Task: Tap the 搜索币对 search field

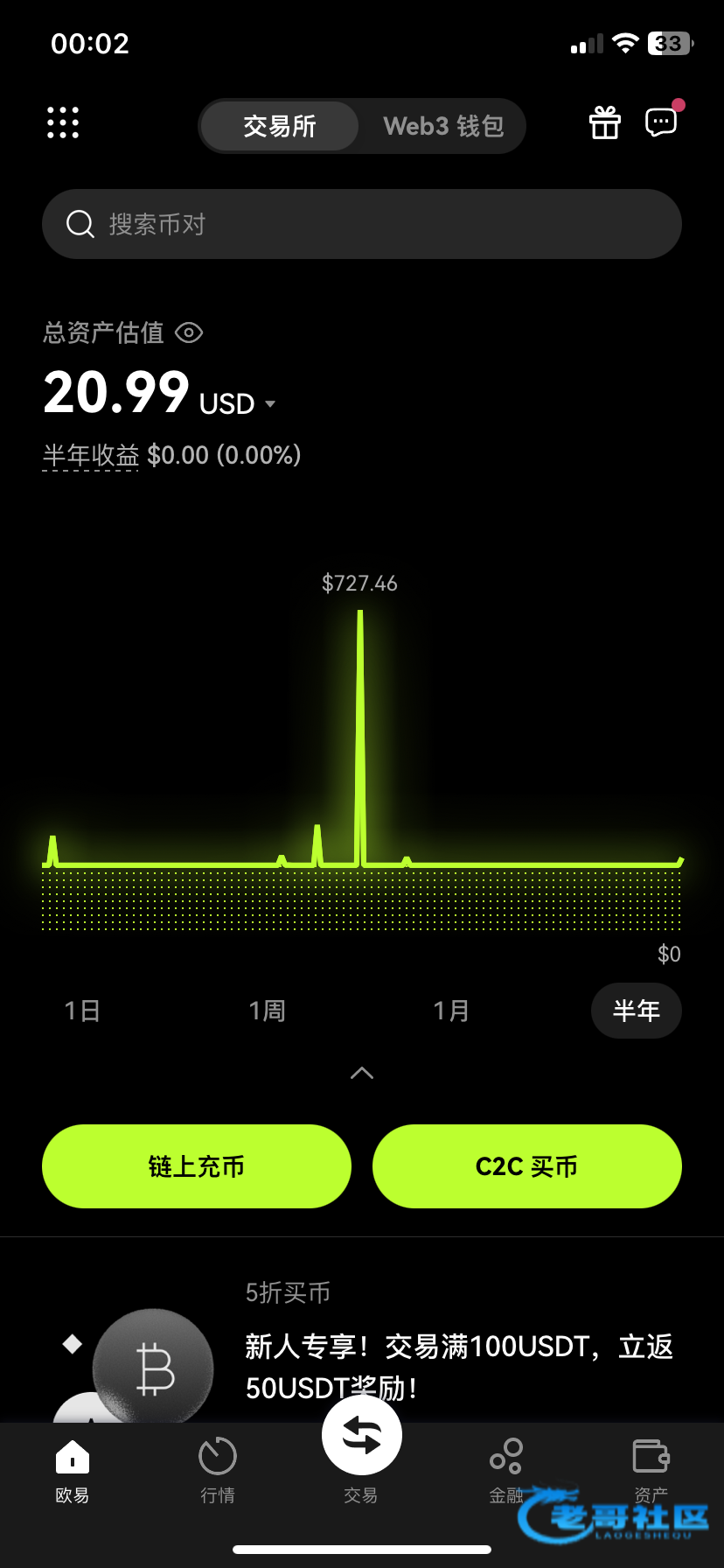Action: [362, 224]
